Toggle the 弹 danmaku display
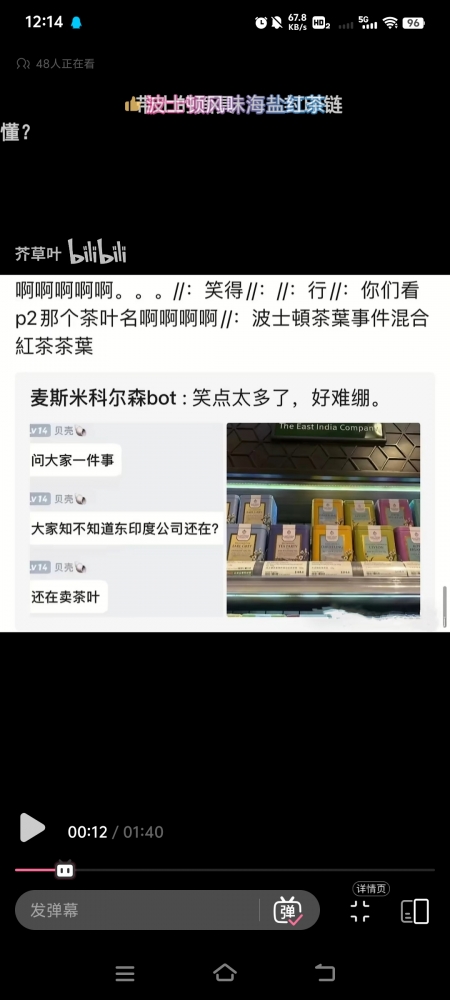This screenshot has height=1000, width=450. tap(287, 910)
